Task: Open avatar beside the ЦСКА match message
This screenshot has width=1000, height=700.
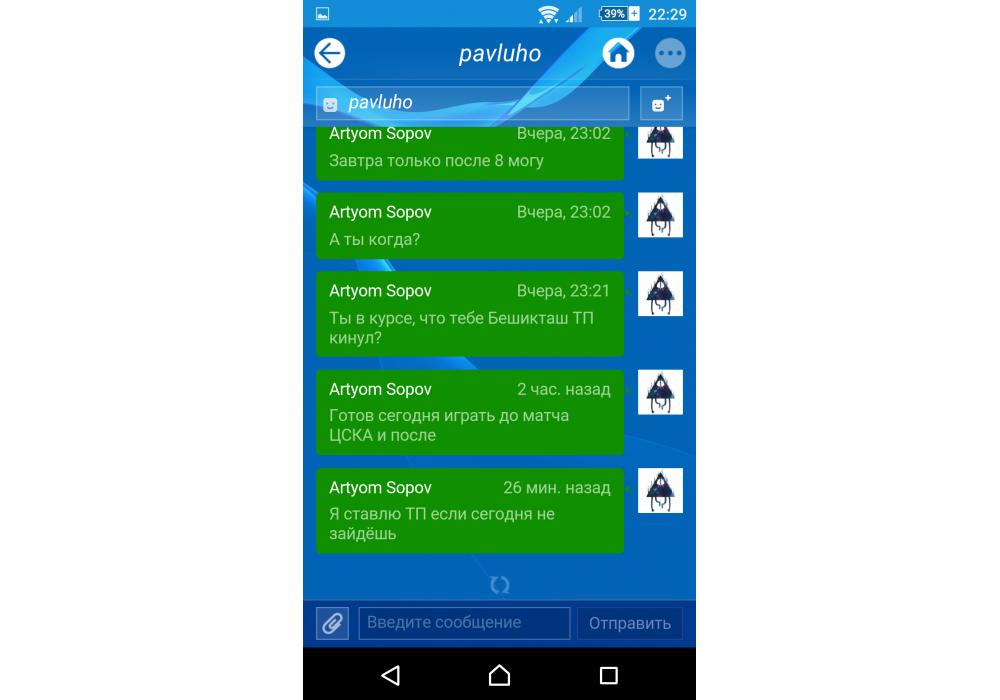Action: (x=660, y=392)
